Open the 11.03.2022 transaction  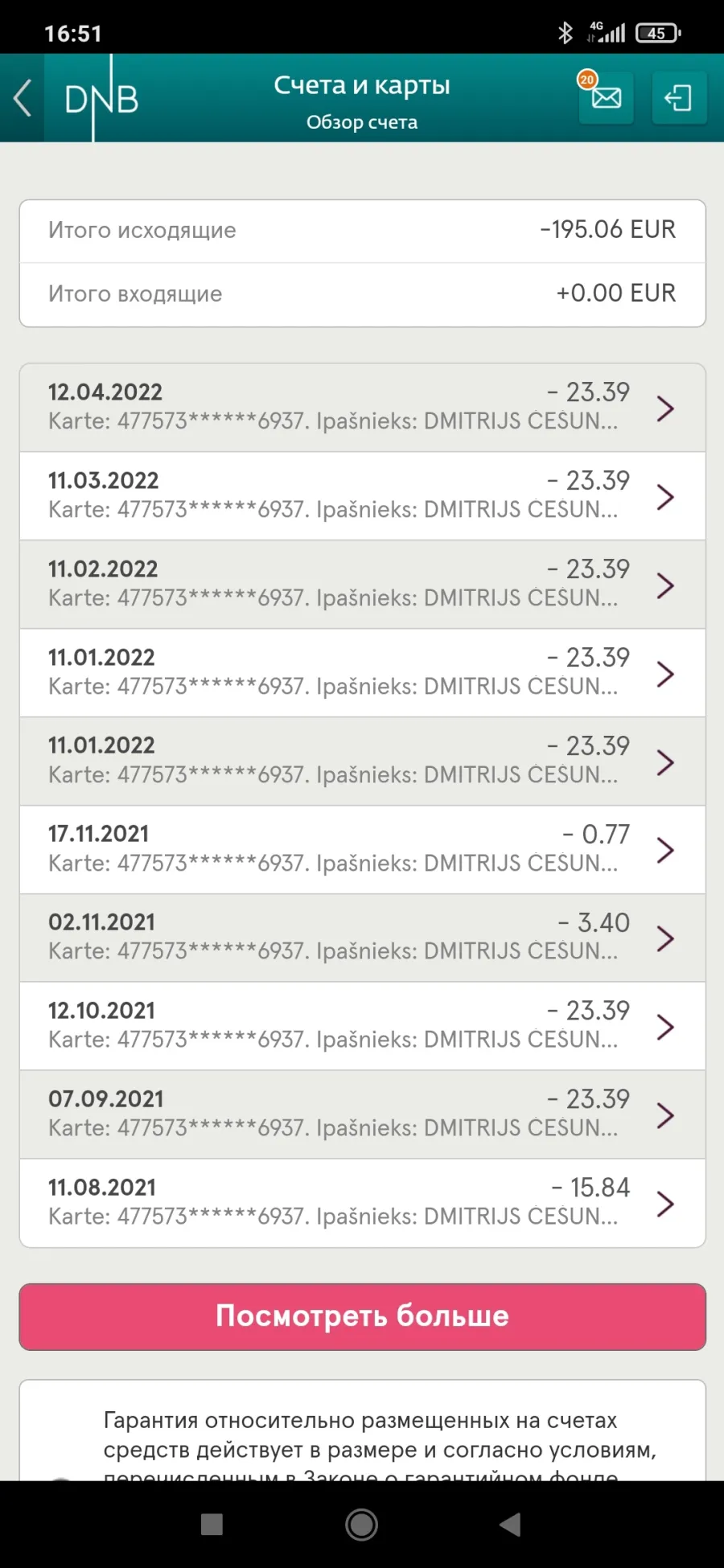coord(362,496)
